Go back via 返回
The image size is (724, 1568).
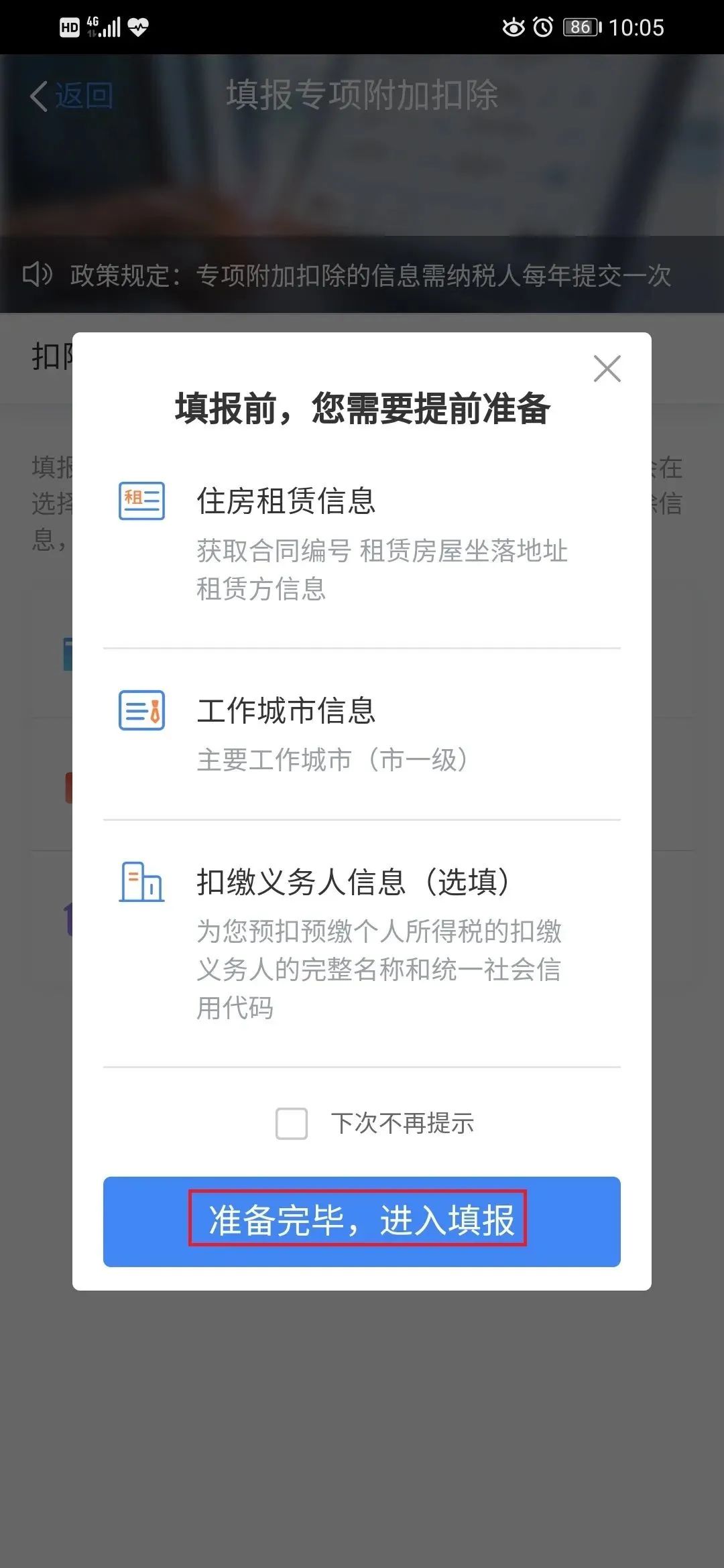coord(72,96)
